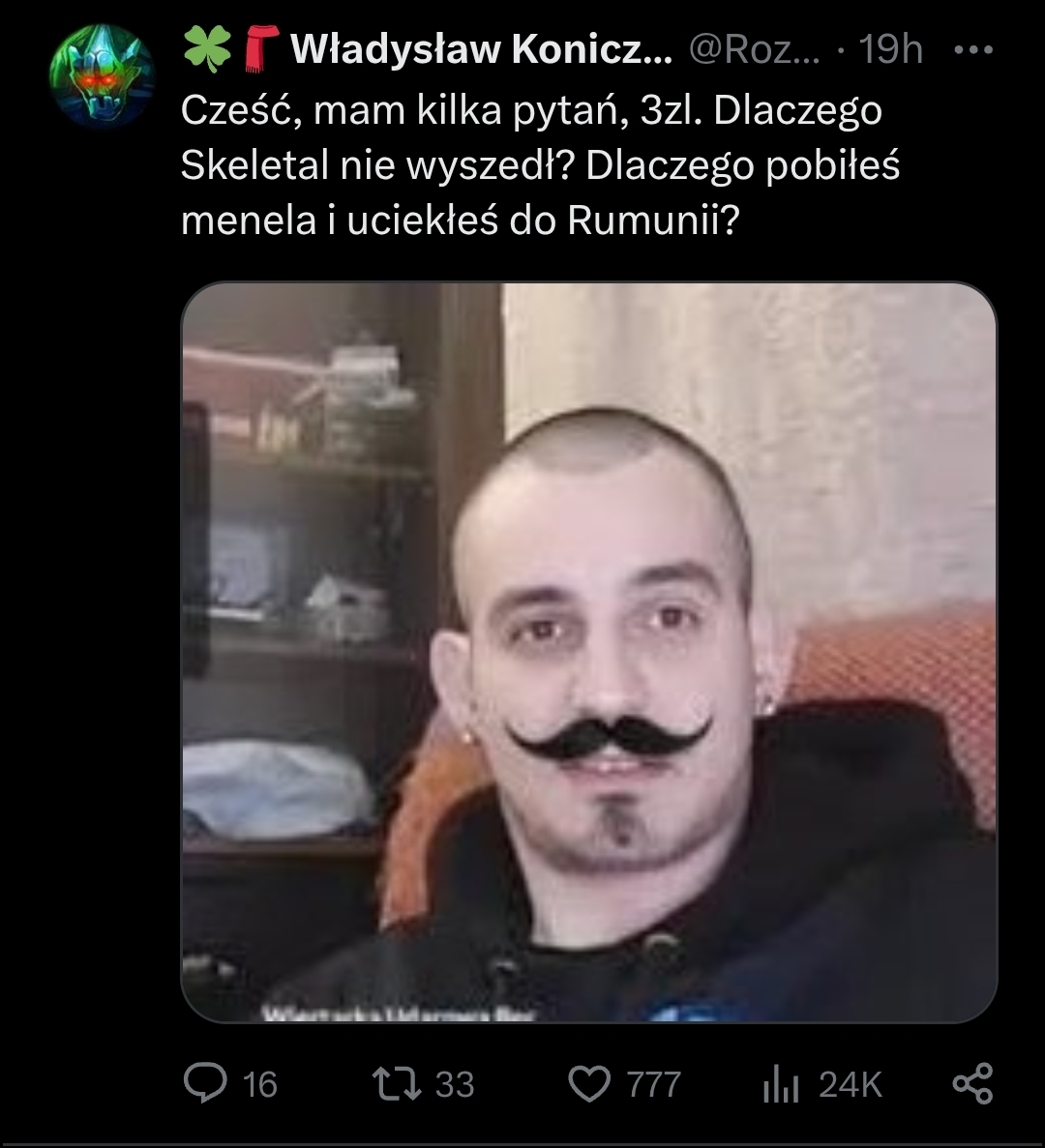The width and height of the screenshot is (1045, 1148).
Task: Open the tweet's three-dot overflow menu
Action: tap(972, 50)
